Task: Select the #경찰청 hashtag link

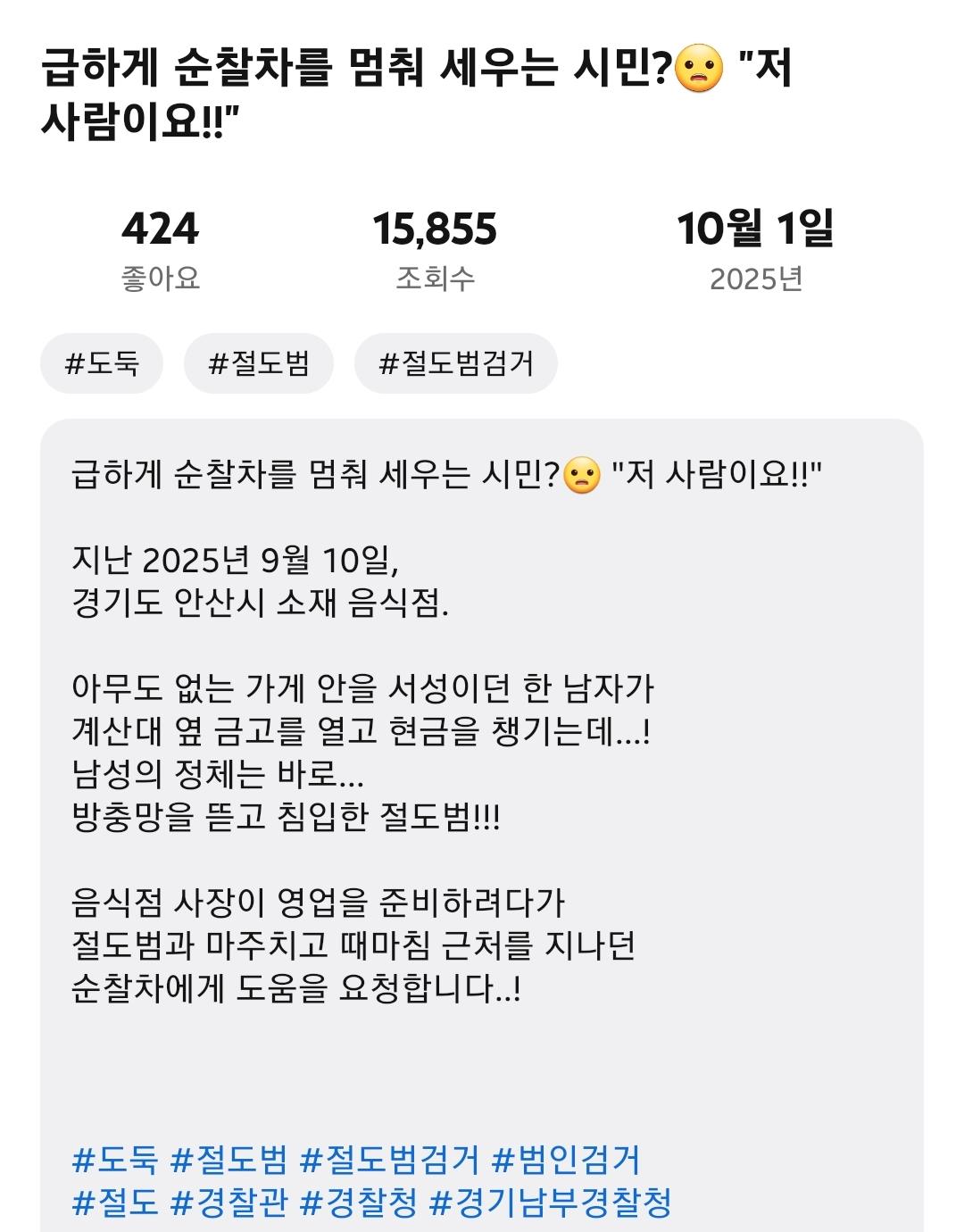Action: coord(358,1202)
